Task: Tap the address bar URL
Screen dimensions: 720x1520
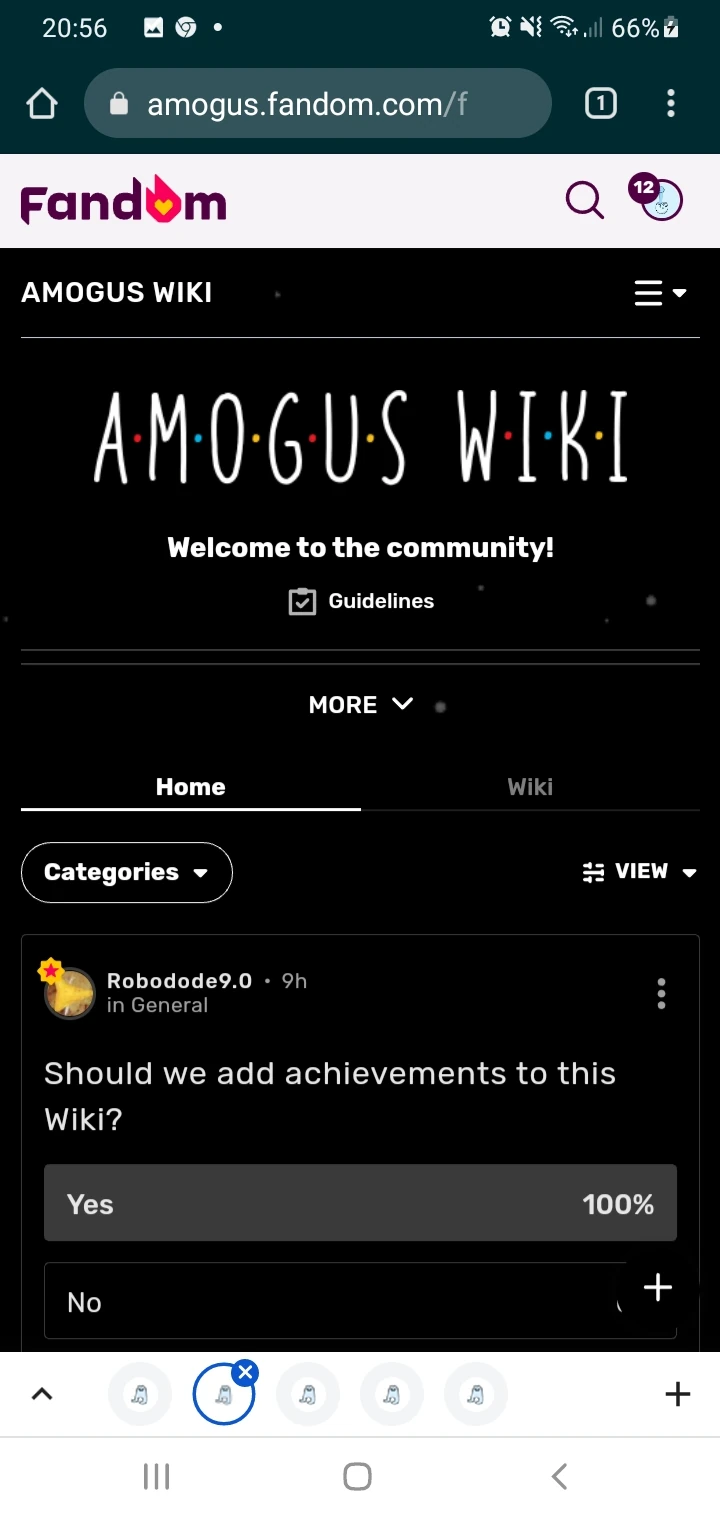Action: point(318,103)
